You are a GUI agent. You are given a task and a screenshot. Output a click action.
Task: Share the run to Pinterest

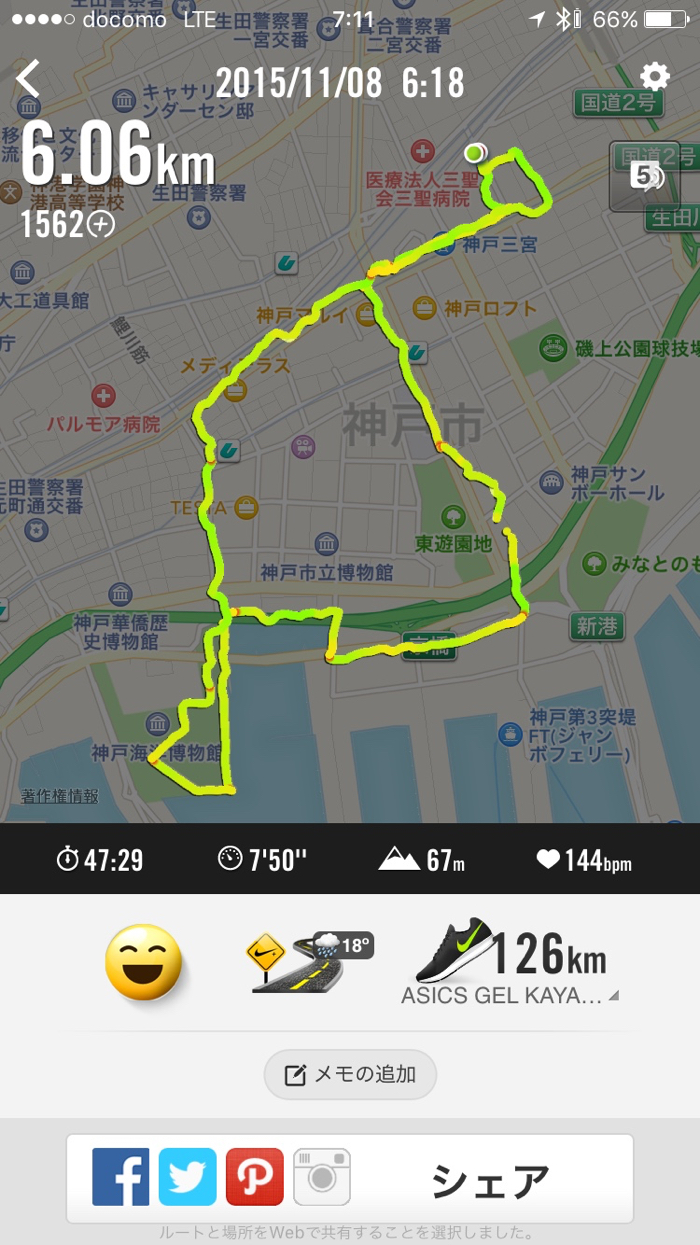click(x=255, y=1177)
